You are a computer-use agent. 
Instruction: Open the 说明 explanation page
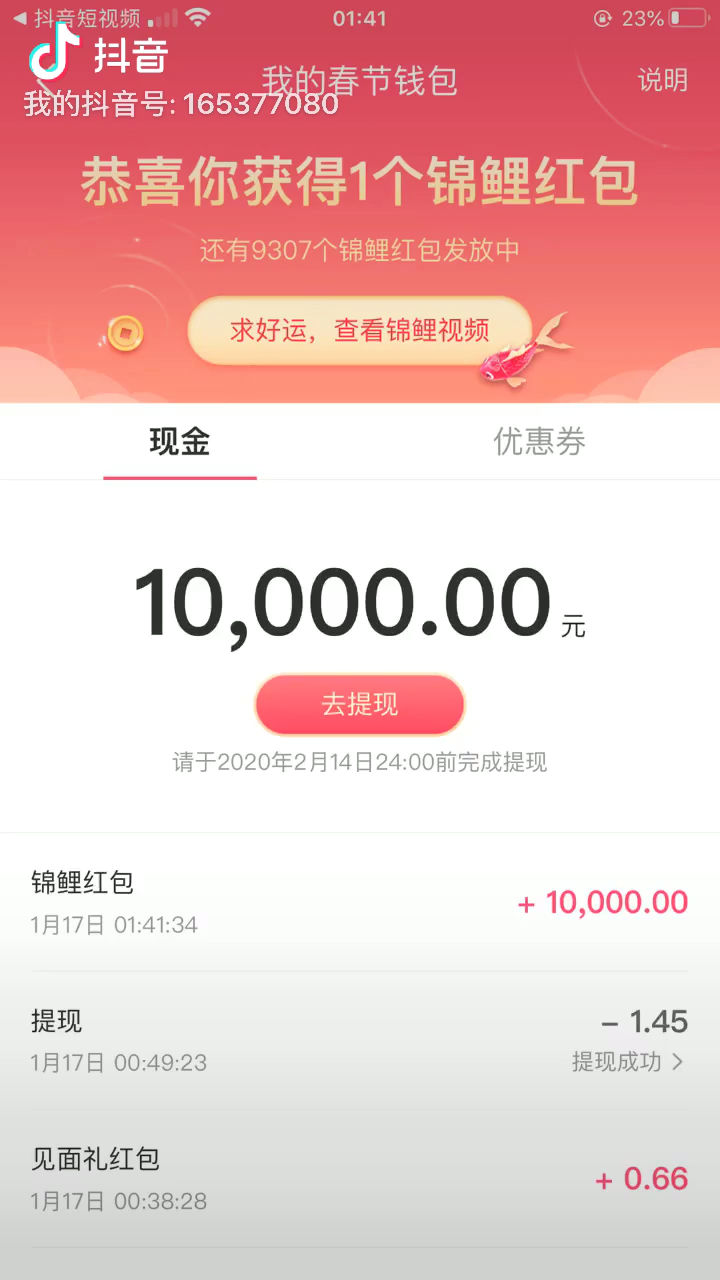coord(662,80)
